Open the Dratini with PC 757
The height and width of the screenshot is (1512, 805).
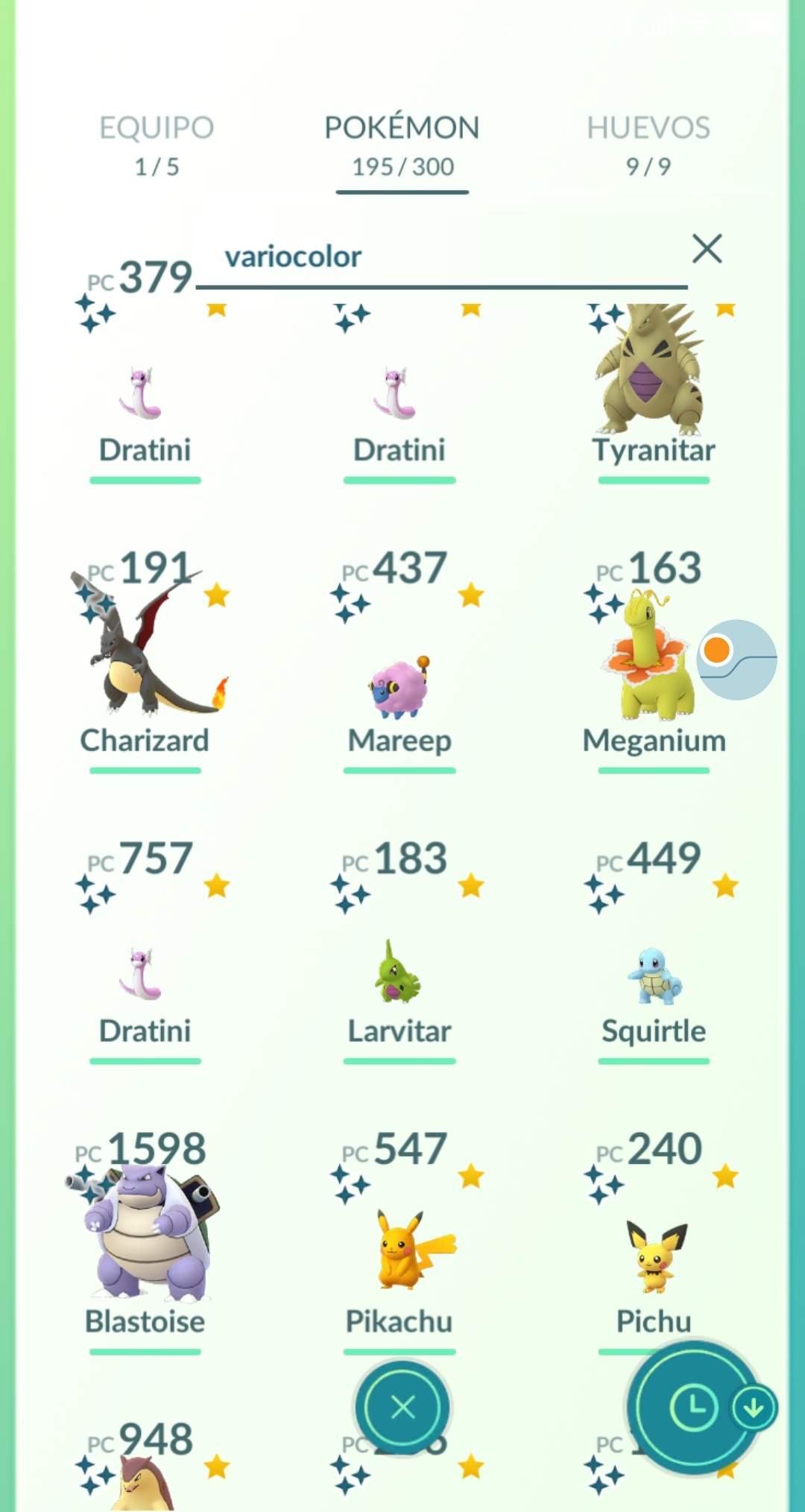(144, 976)
